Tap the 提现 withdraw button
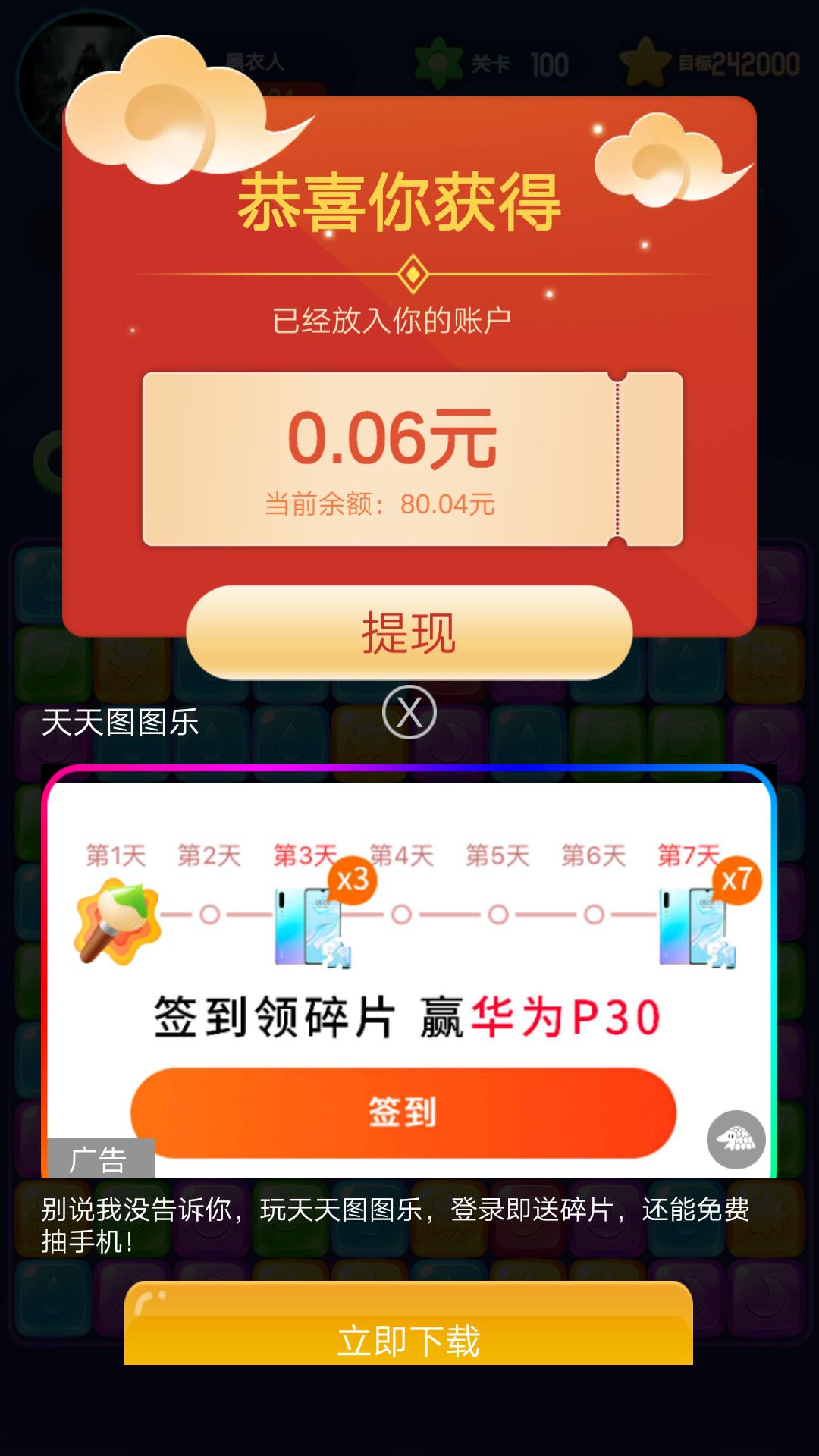Viewport: 819px width, 1456px height. pyautogui.click(x=409, y=632)
